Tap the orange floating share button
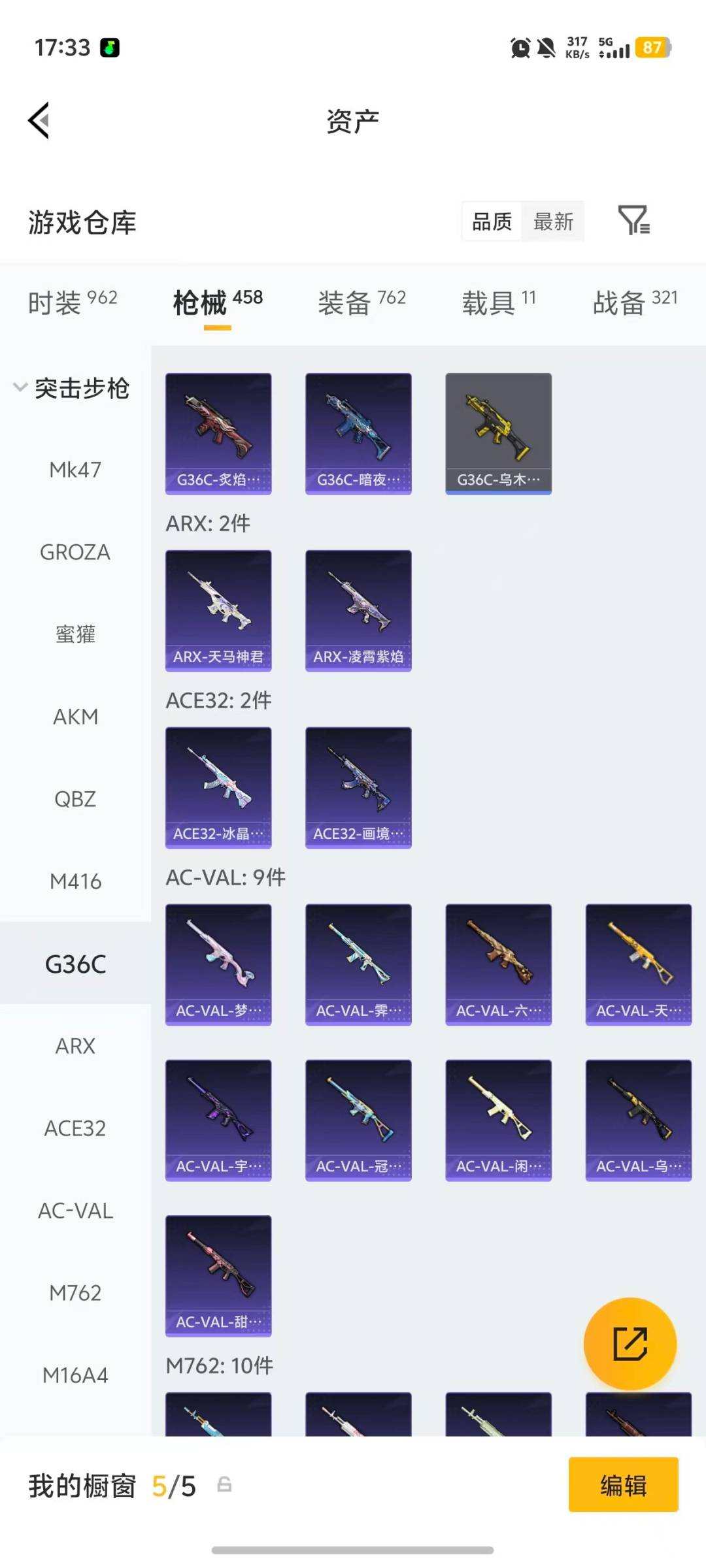 (630, 1343)
